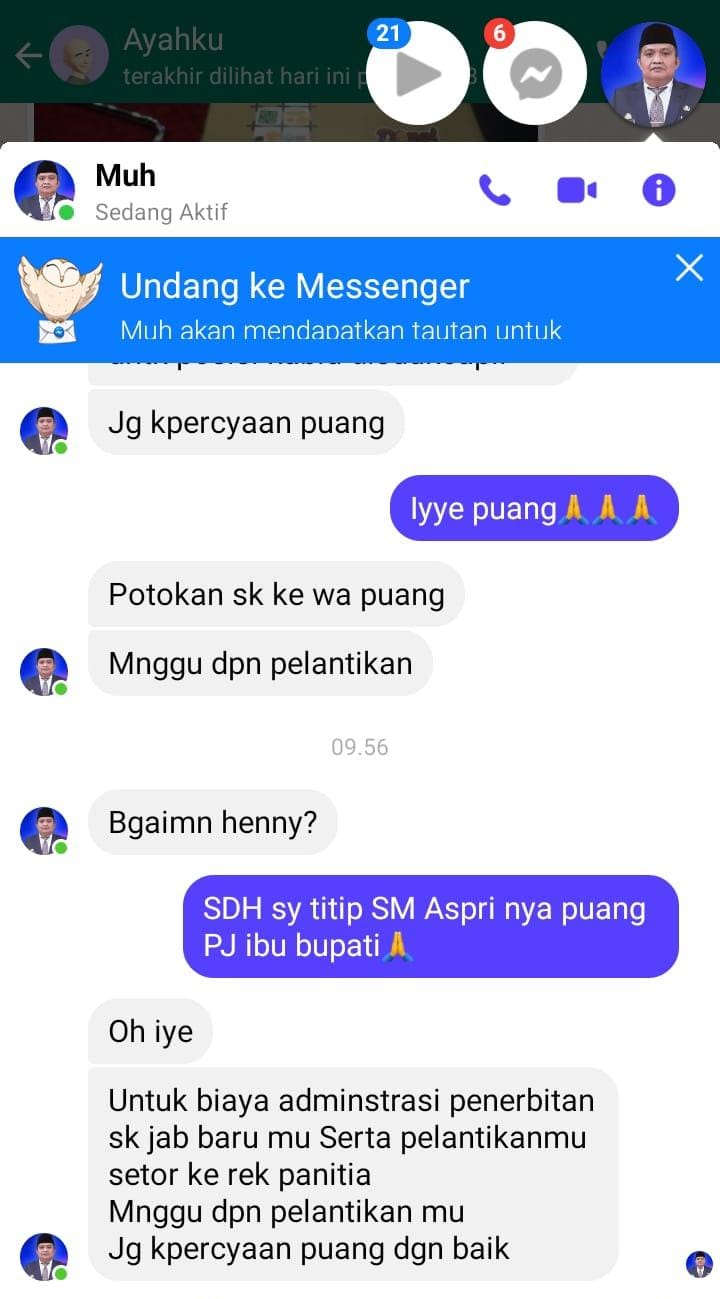Open the Messenger chat head with 6 notifications
The width and height of the screenshot is (720, 1299).
click(x=535, y=74)
